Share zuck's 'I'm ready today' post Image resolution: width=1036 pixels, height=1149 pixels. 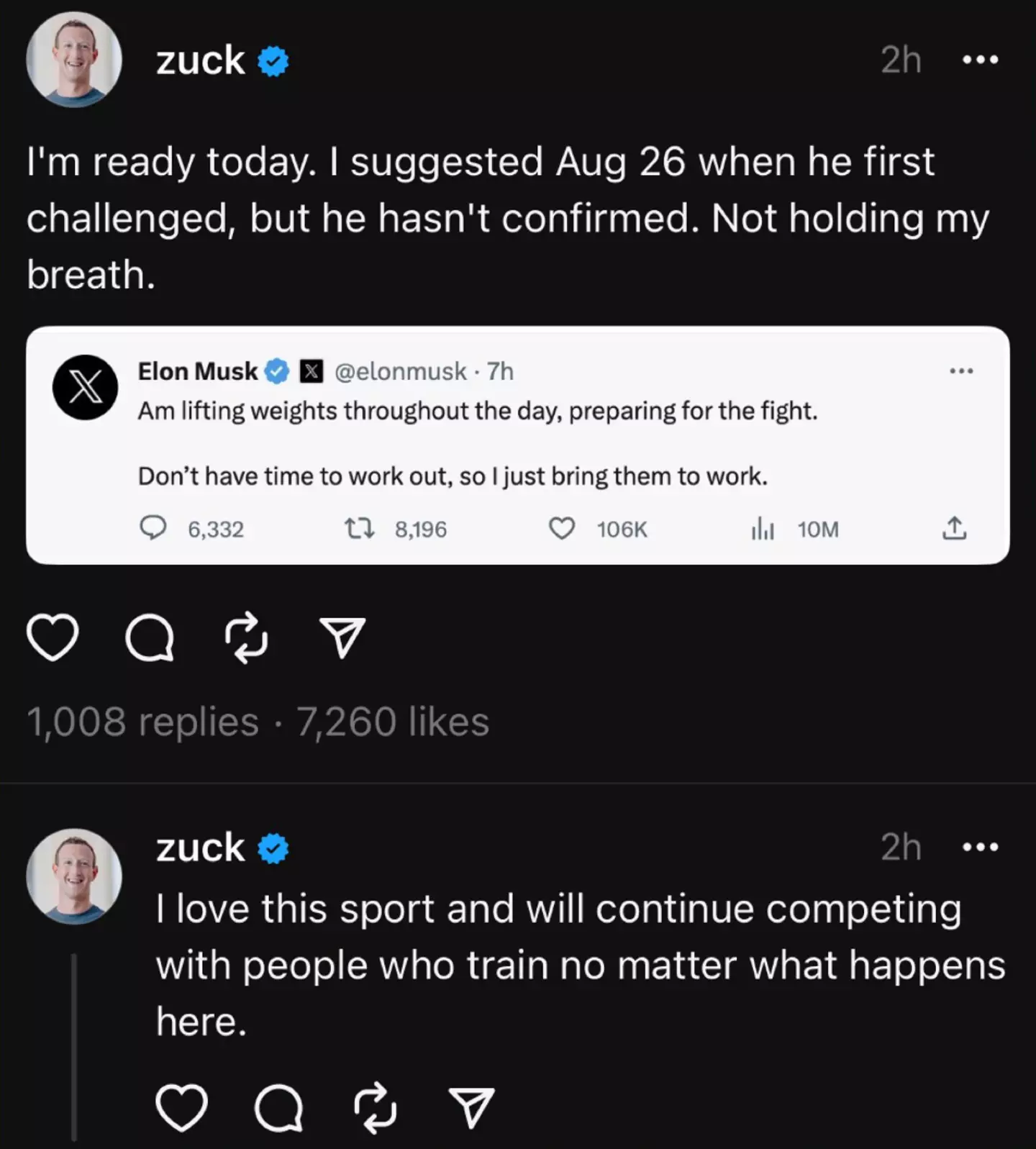tap(342, 637)
